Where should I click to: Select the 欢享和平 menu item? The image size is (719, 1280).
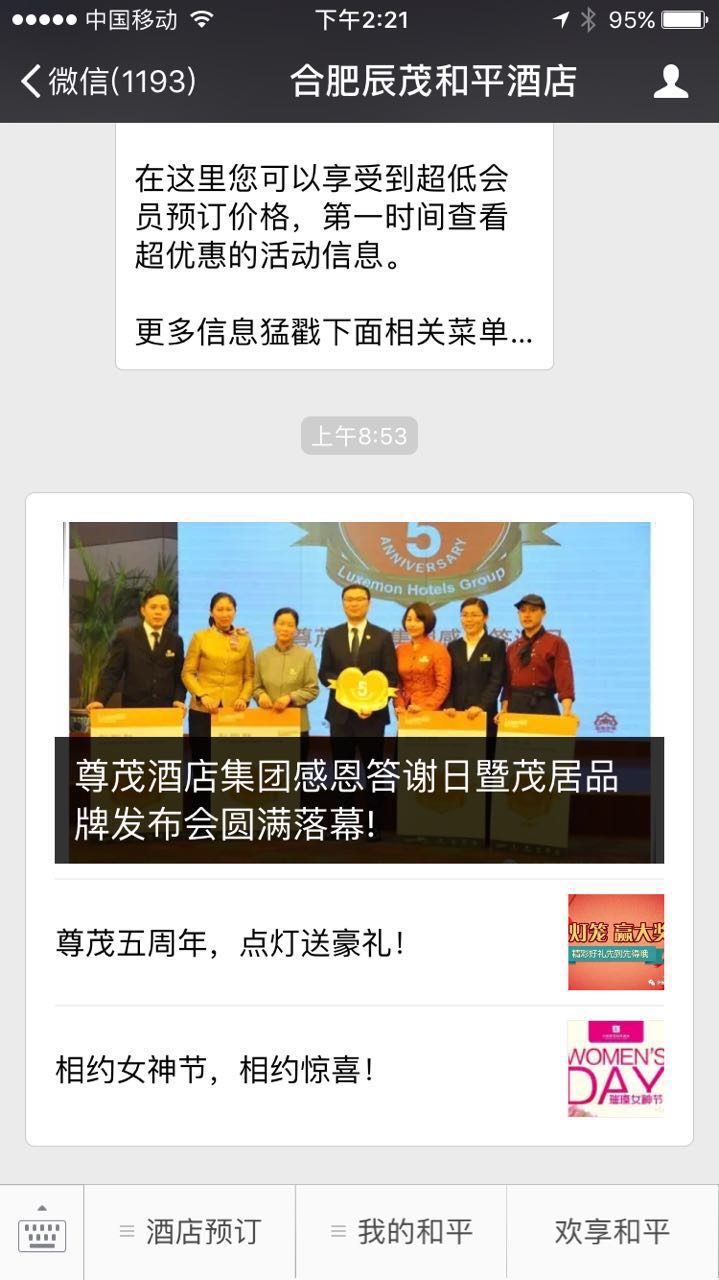(x=612, y=1232)
